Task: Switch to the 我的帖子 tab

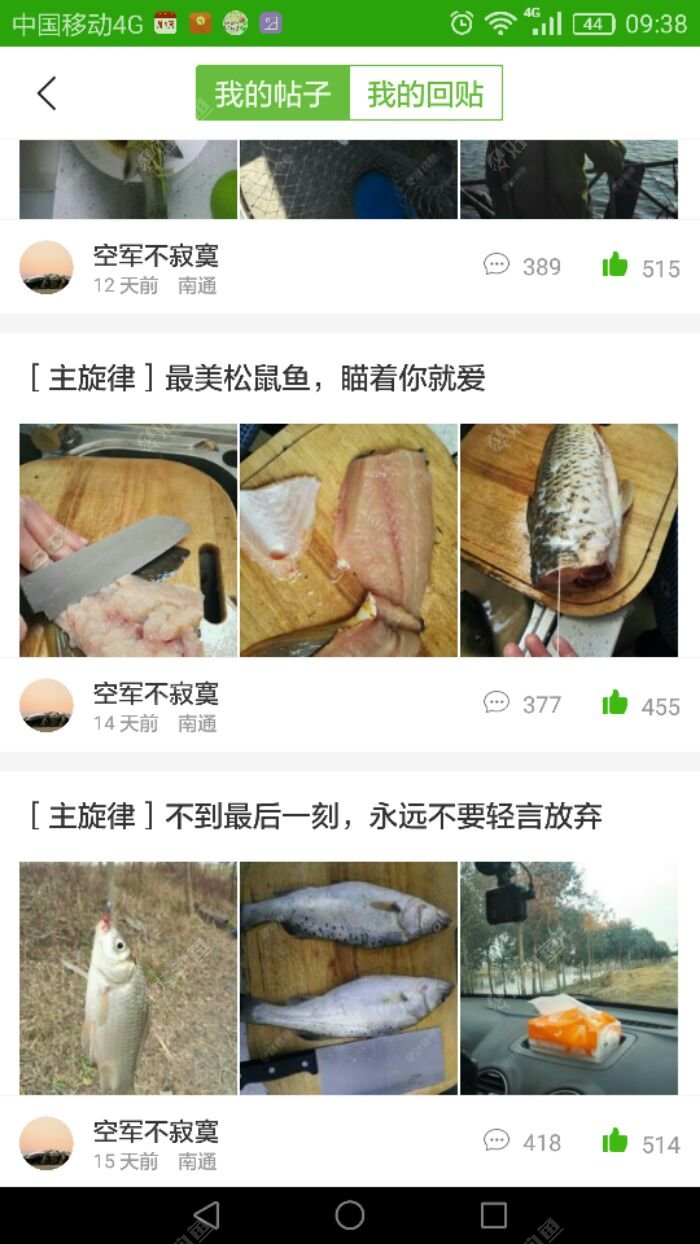Action: (x=272, y=94)
